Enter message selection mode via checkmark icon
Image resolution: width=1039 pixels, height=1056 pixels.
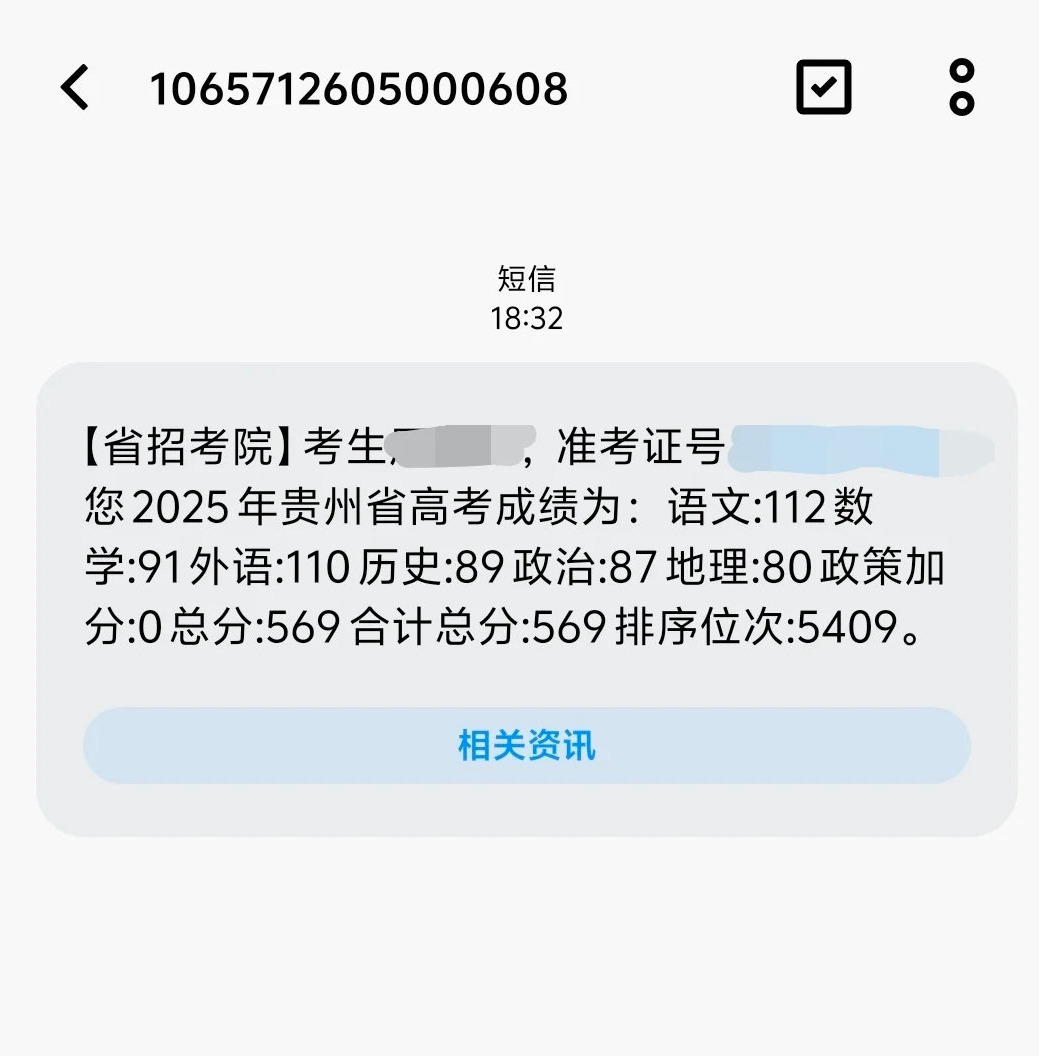pos(823,89)
